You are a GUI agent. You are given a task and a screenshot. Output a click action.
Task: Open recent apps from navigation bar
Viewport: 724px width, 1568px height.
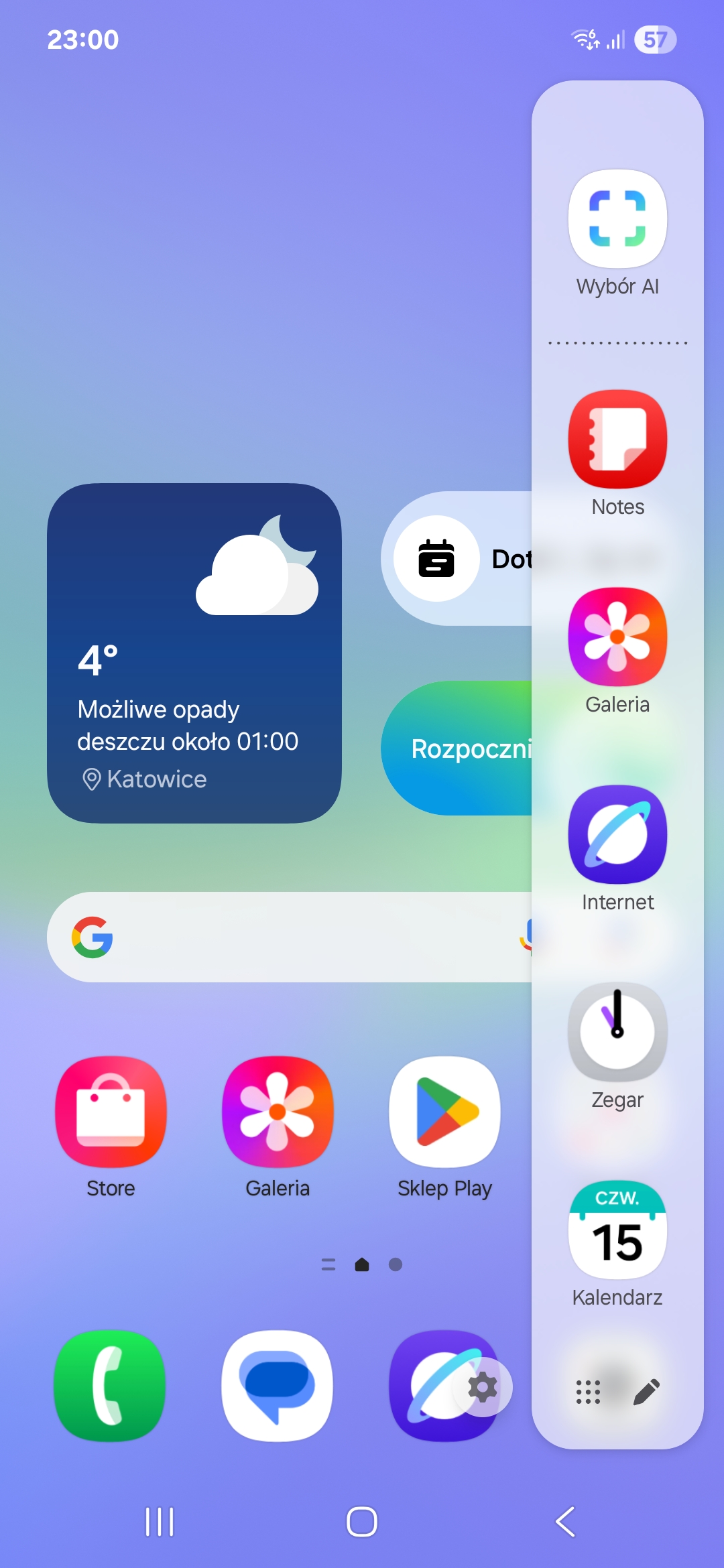[160, 1522]
